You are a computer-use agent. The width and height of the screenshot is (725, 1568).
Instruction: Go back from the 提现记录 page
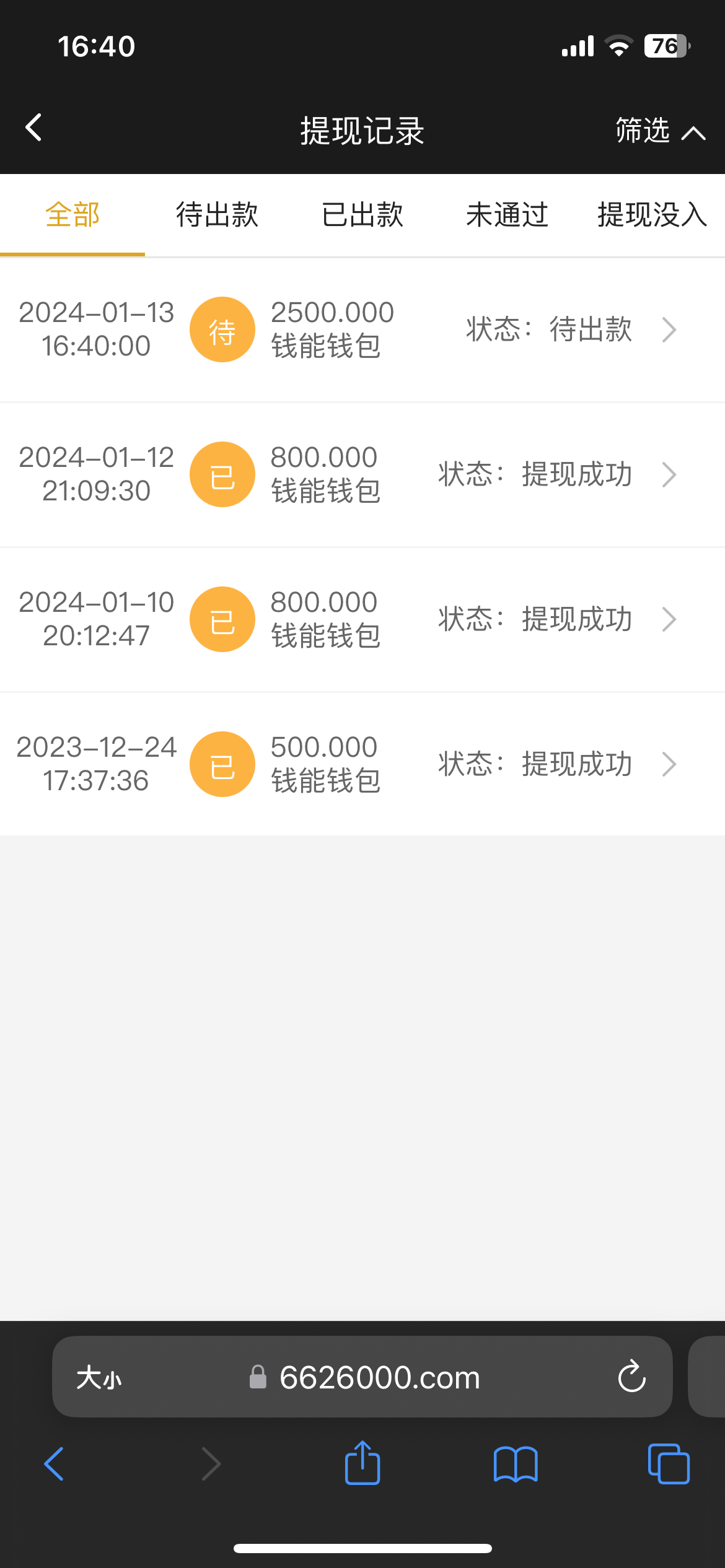[34, 128]
